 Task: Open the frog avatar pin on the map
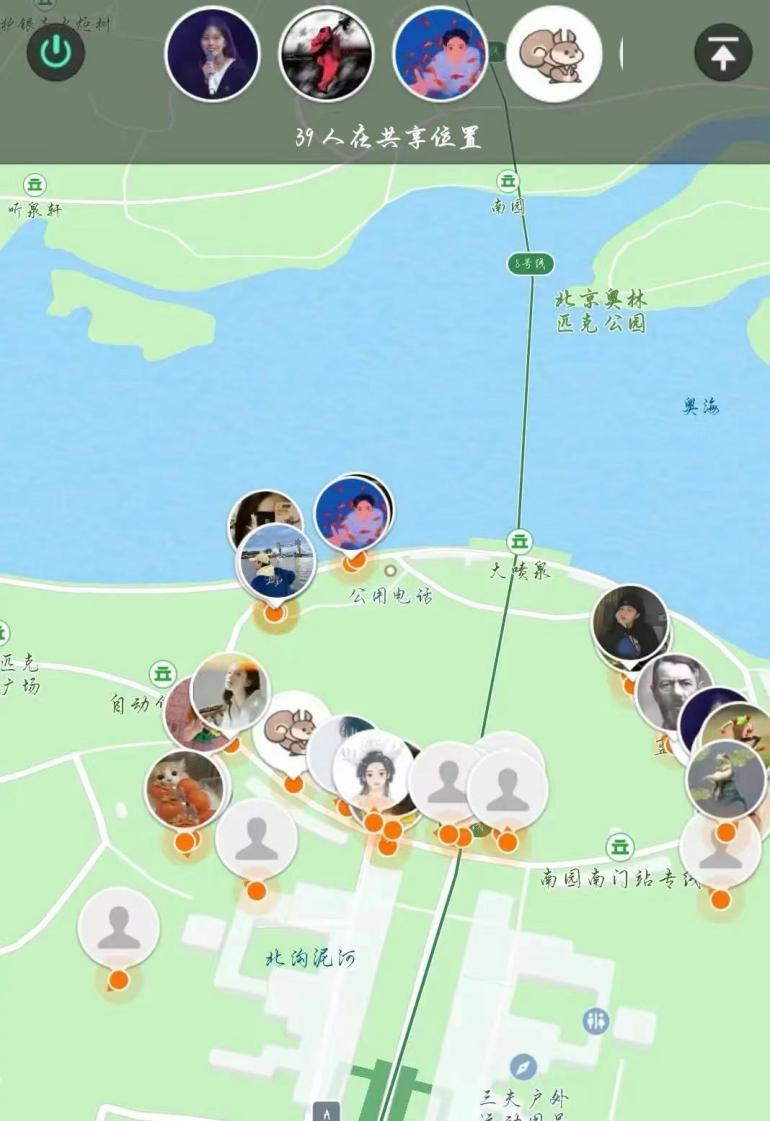pyautogui.click(x=725, y=778)
